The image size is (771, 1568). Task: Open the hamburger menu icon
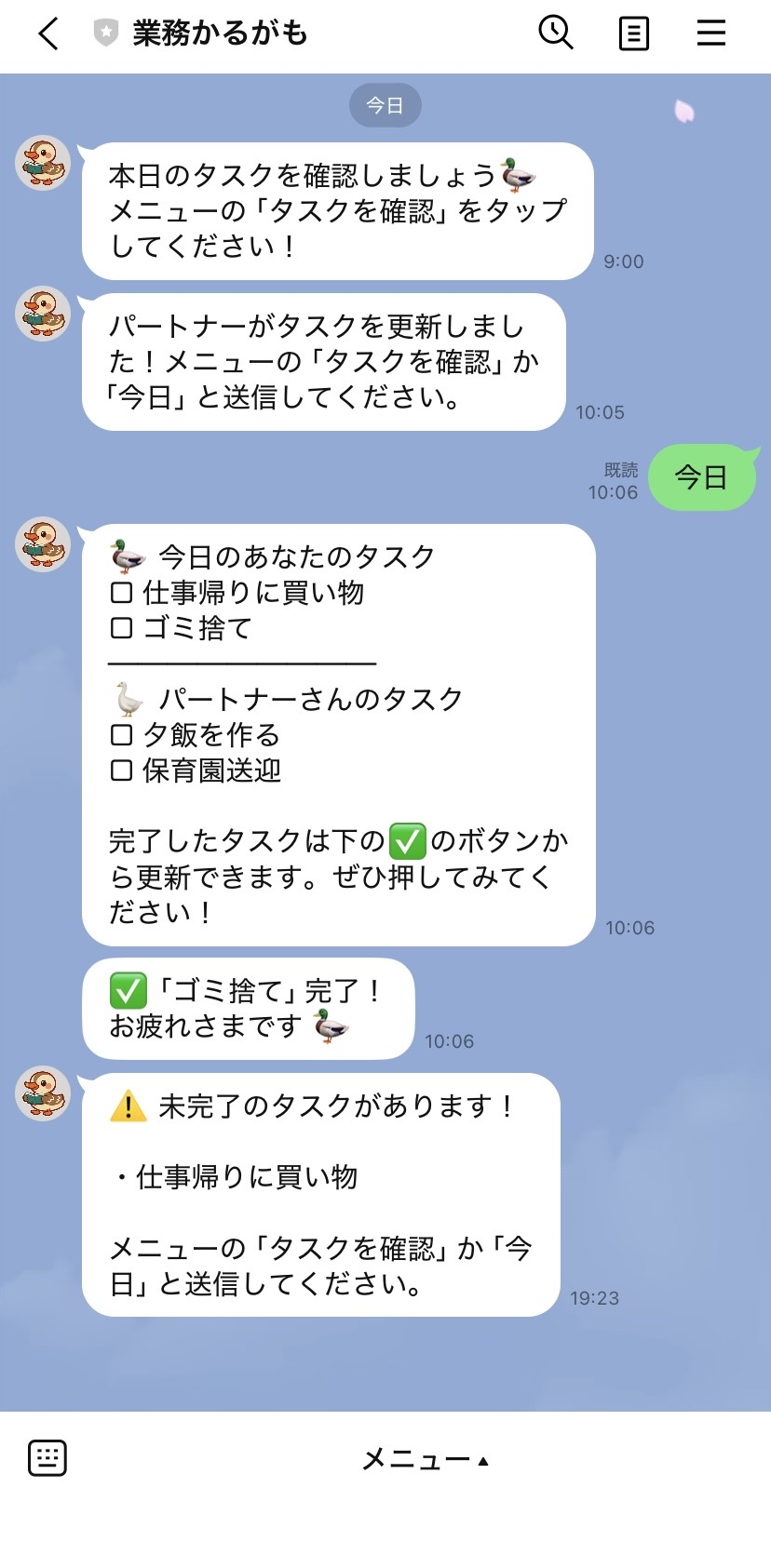point(710,33)
